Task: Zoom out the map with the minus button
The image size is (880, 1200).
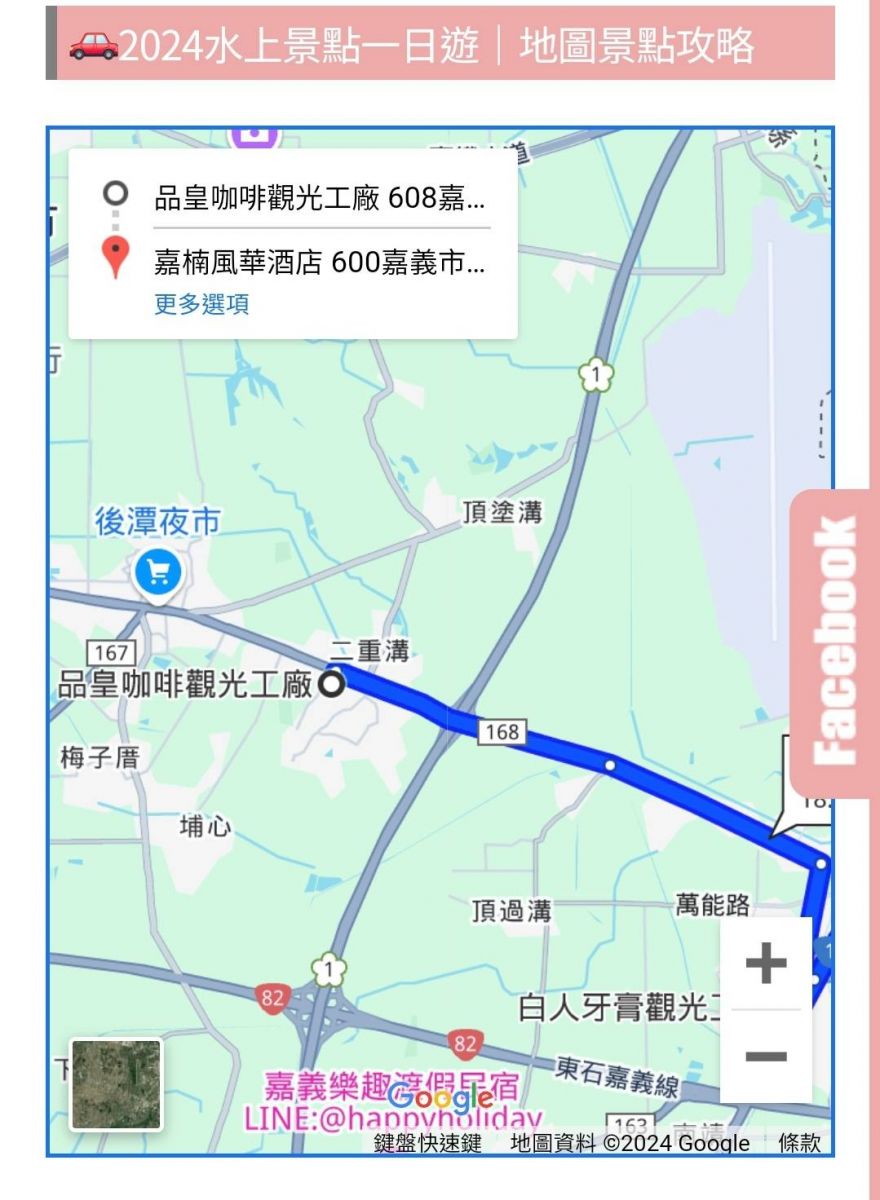Action: 766,1056
